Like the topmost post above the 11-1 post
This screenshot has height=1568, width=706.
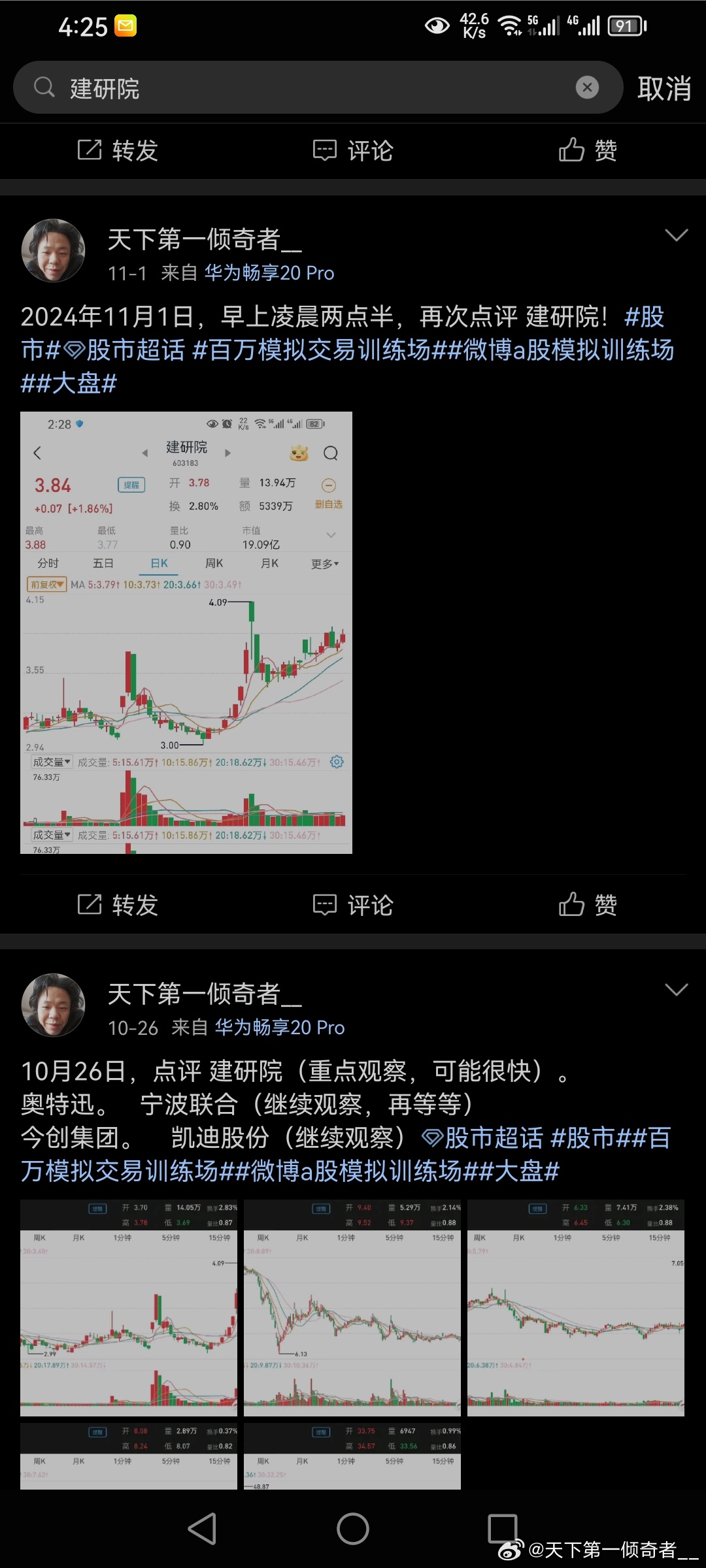(588, 150)
